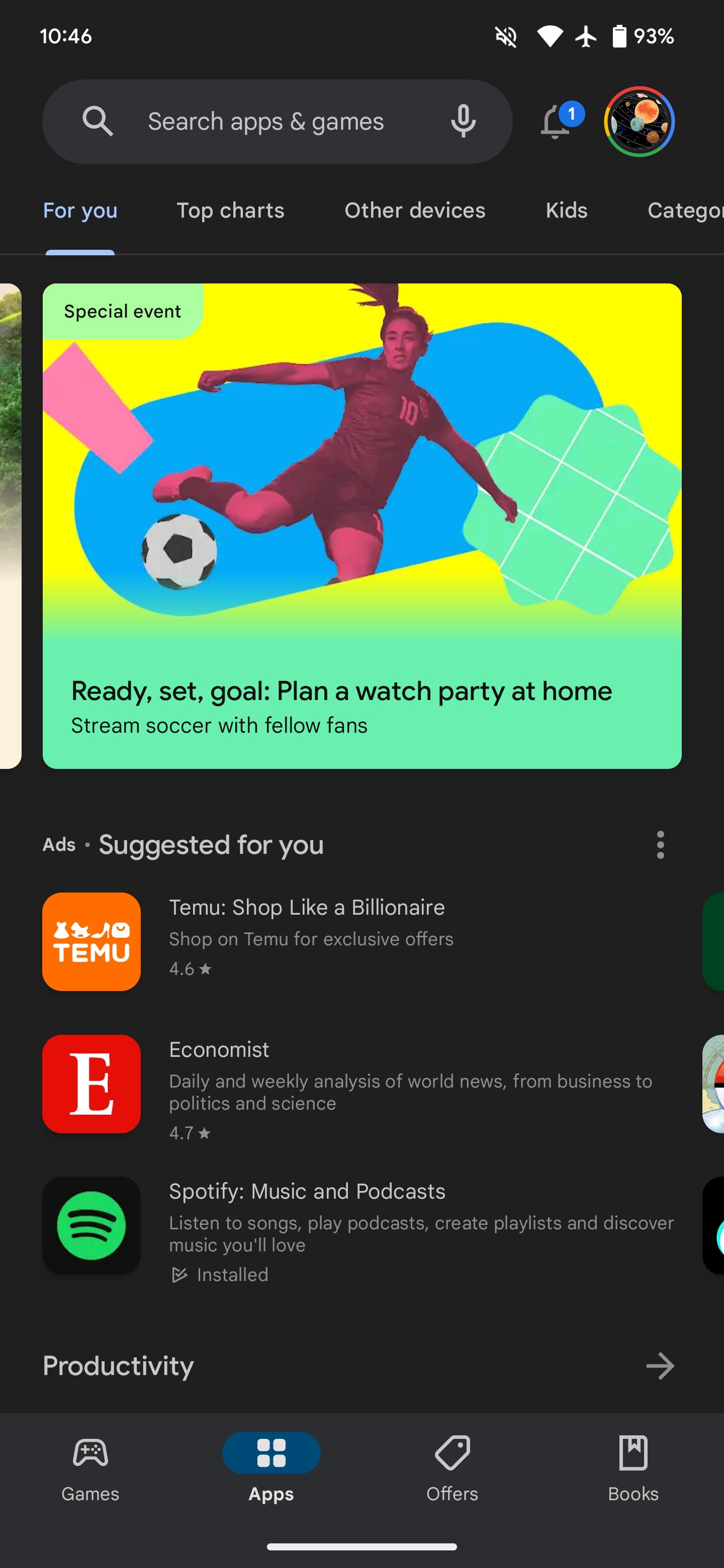Image resolution: width=724 pixels, height=1568 pixels.
Task: Start voice search with the microphone
Action: pyautogui.click(x=463, y=122)
